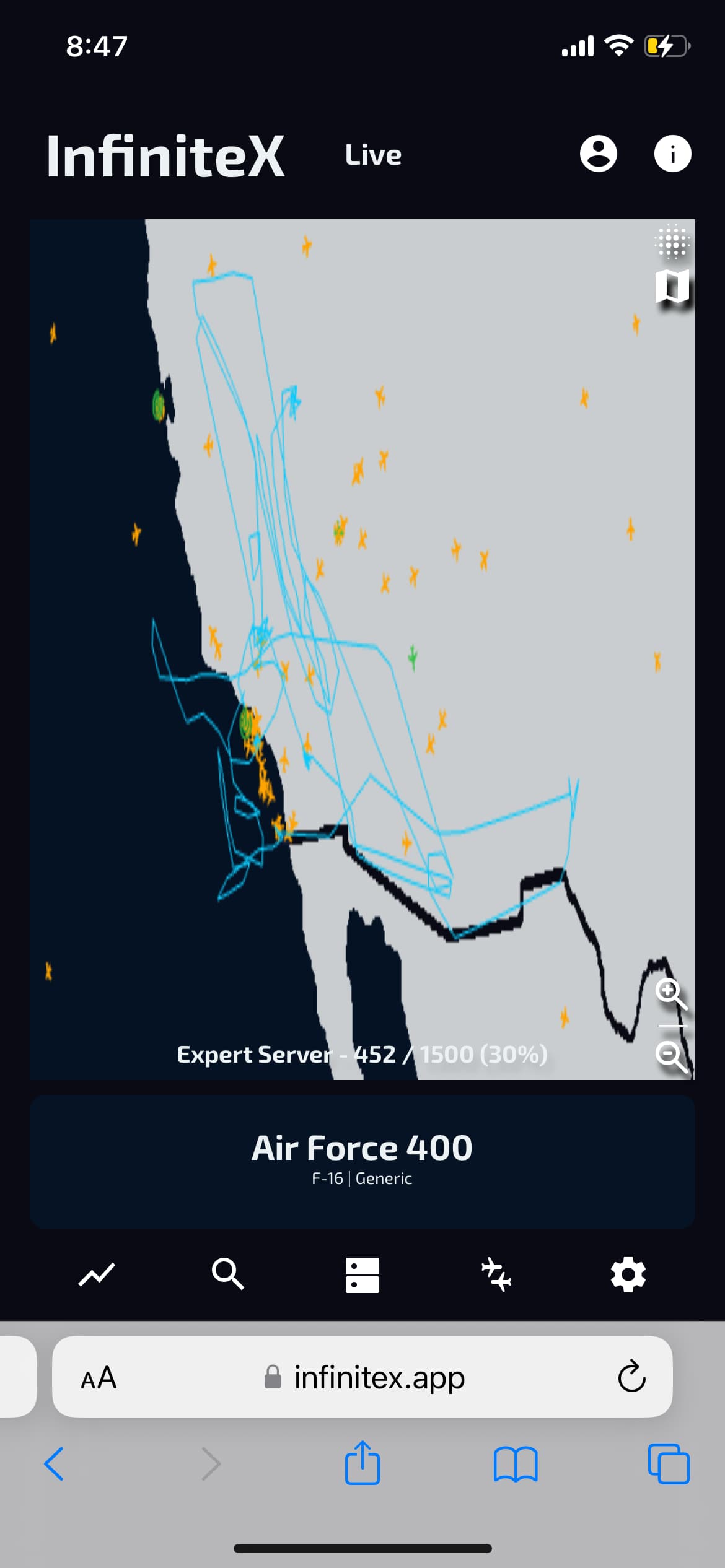The image size is (725, 1568).
Task: Share this page from Safari toolbar
Action: click(x=362, y=1463)
